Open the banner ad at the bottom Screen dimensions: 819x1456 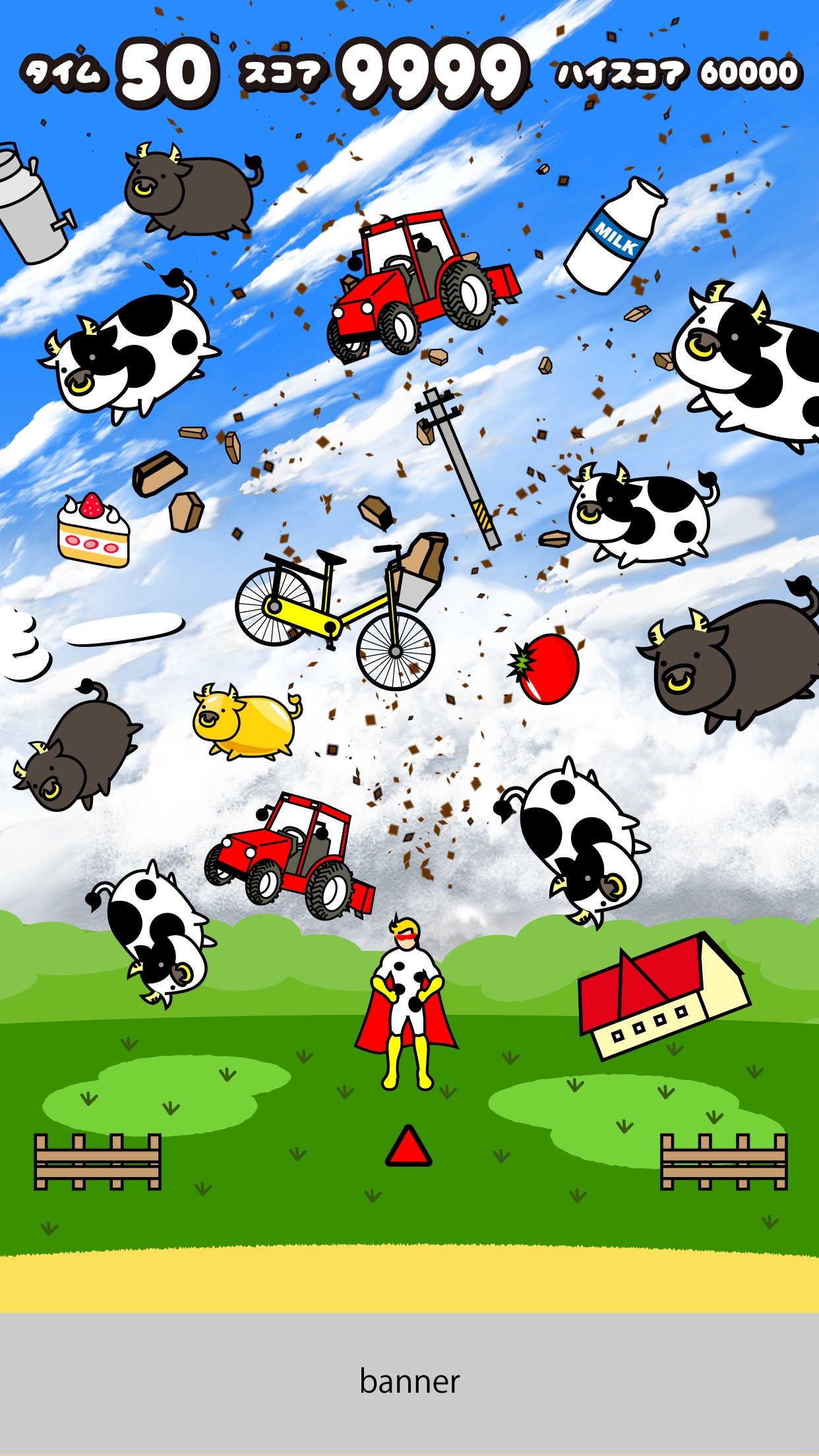pyautogui.click(x=409, y=1383)
